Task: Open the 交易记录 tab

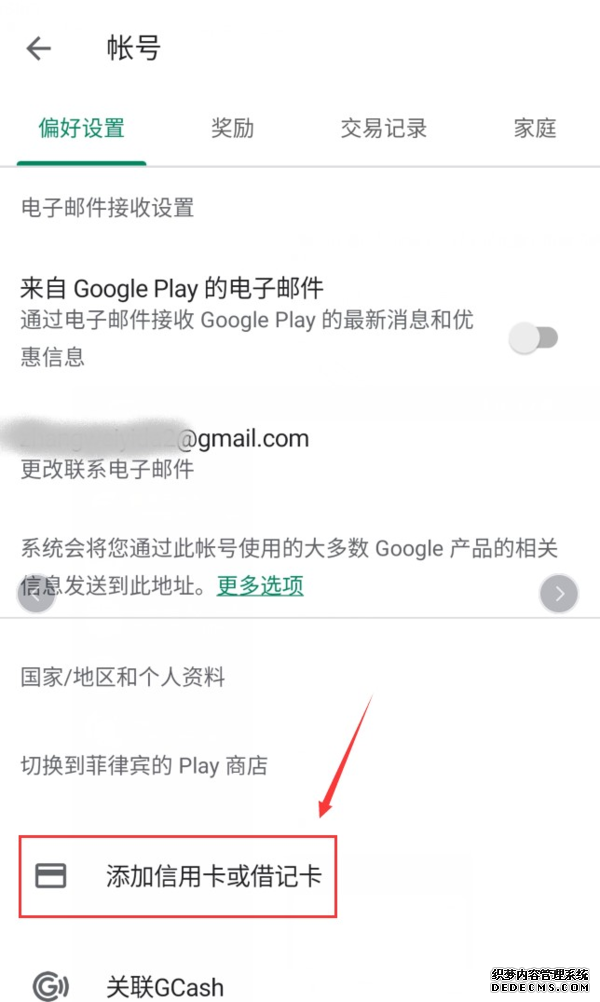Action: [384, 128]
